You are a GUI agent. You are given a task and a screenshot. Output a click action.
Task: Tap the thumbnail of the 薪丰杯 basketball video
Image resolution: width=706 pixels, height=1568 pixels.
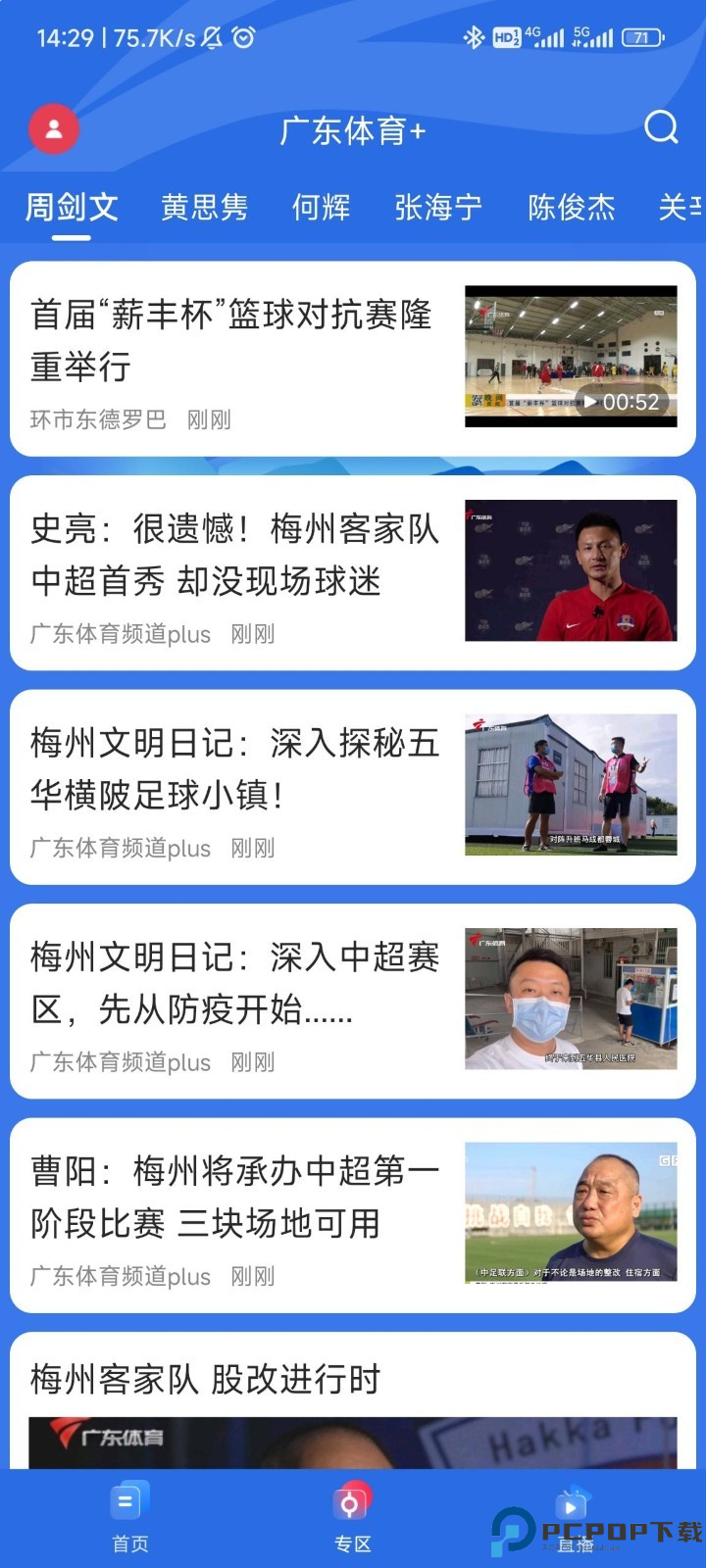pyautogui.click(x=571, y=356)
